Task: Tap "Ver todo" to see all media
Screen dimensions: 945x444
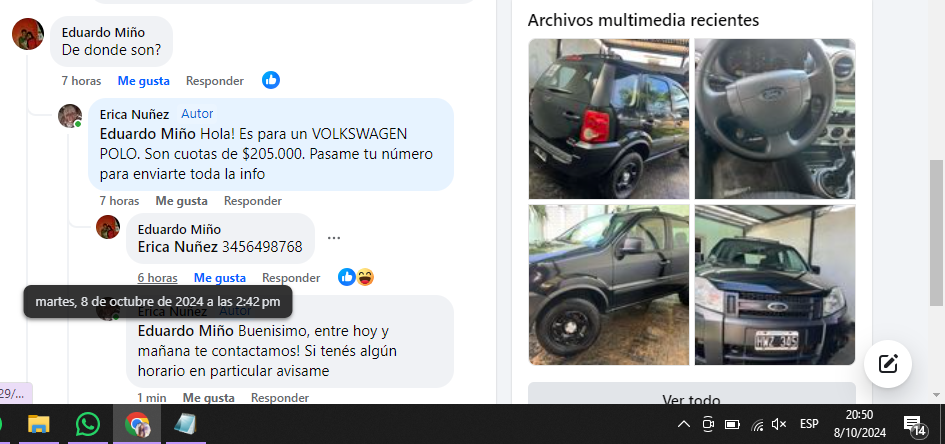Action: 691,399
